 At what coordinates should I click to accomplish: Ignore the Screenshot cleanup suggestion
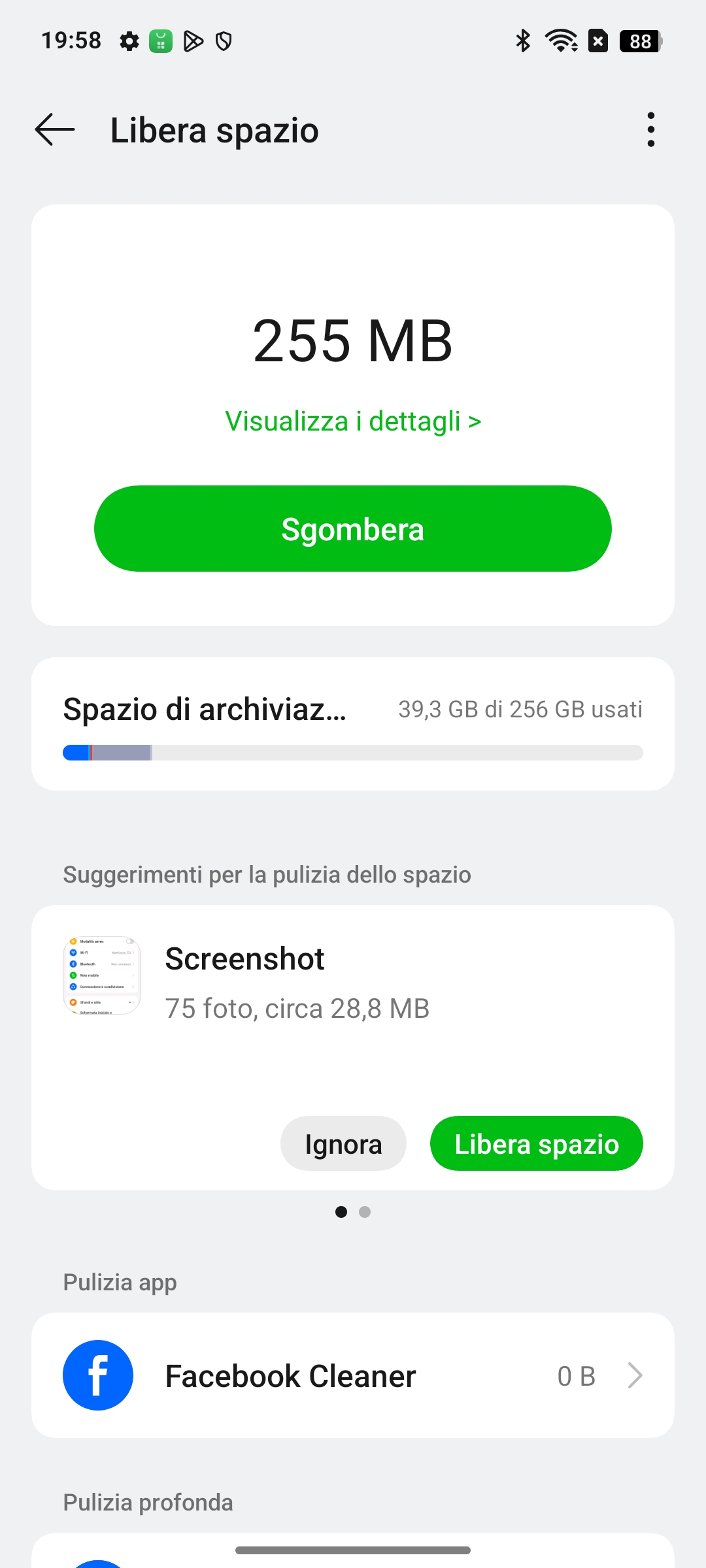click(x=343, y=1143)
